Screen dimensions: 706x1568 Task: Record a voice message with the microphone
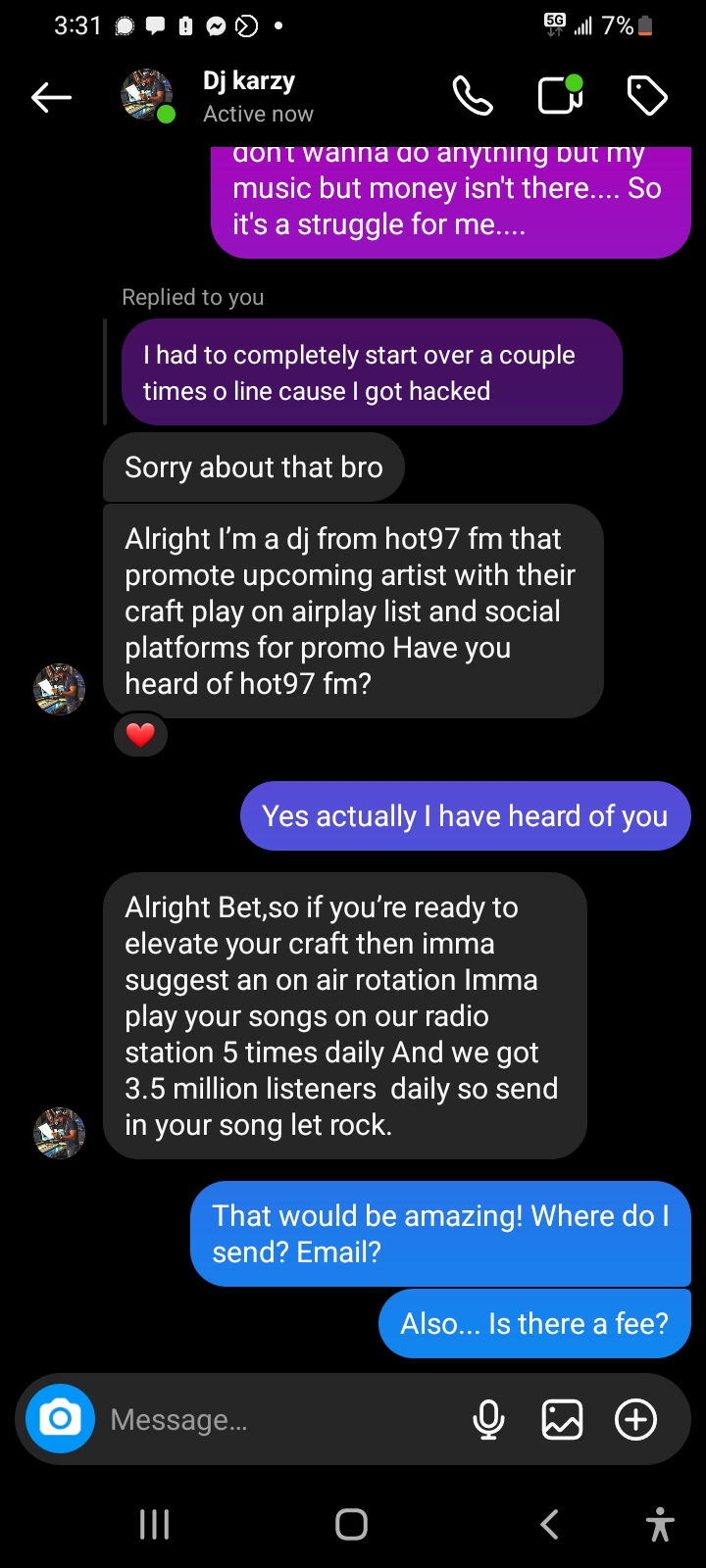coord(488,1419)
